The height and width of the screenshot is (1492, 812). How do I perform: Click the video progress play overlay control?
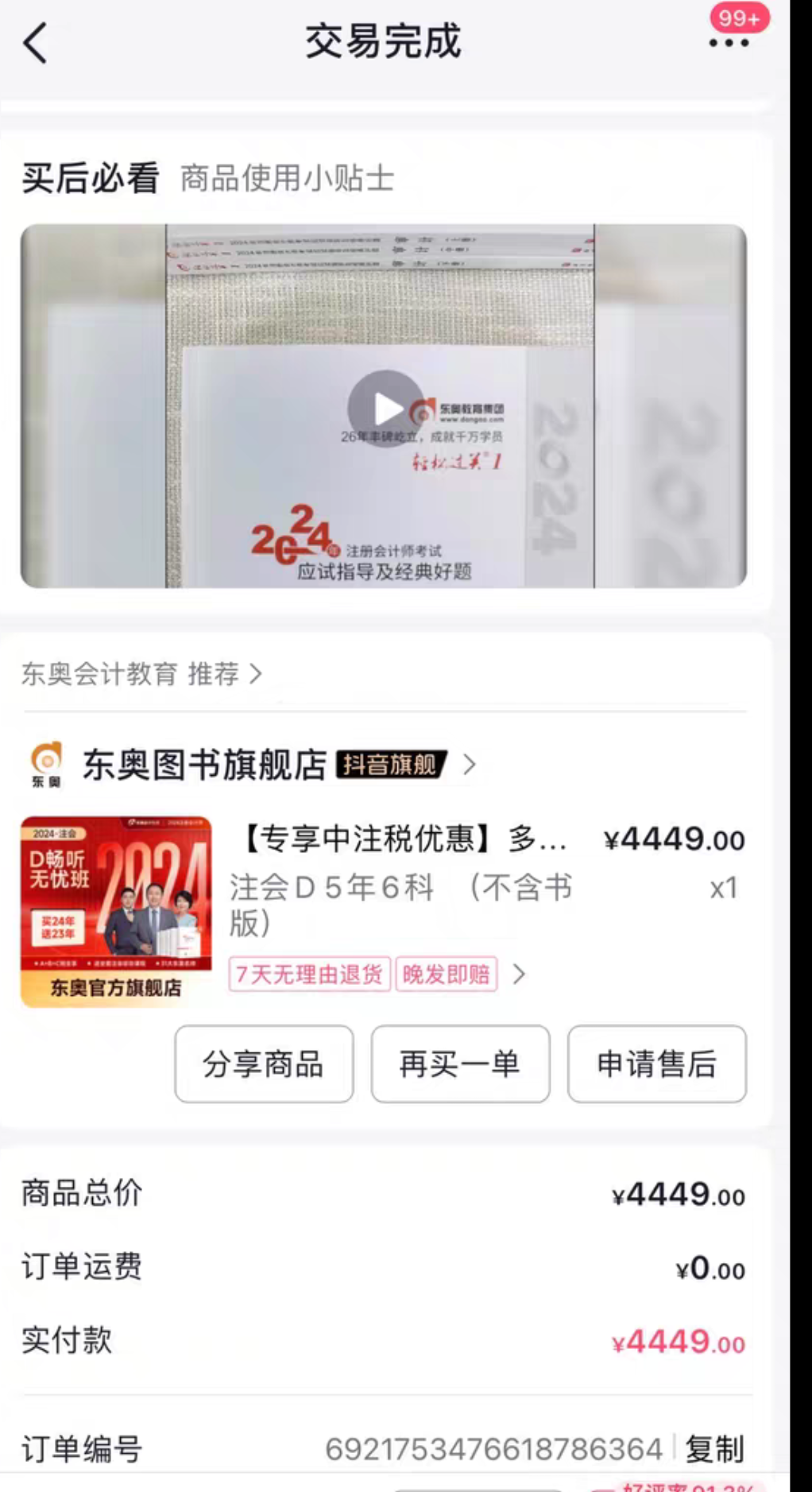click(x=387, y=407)
